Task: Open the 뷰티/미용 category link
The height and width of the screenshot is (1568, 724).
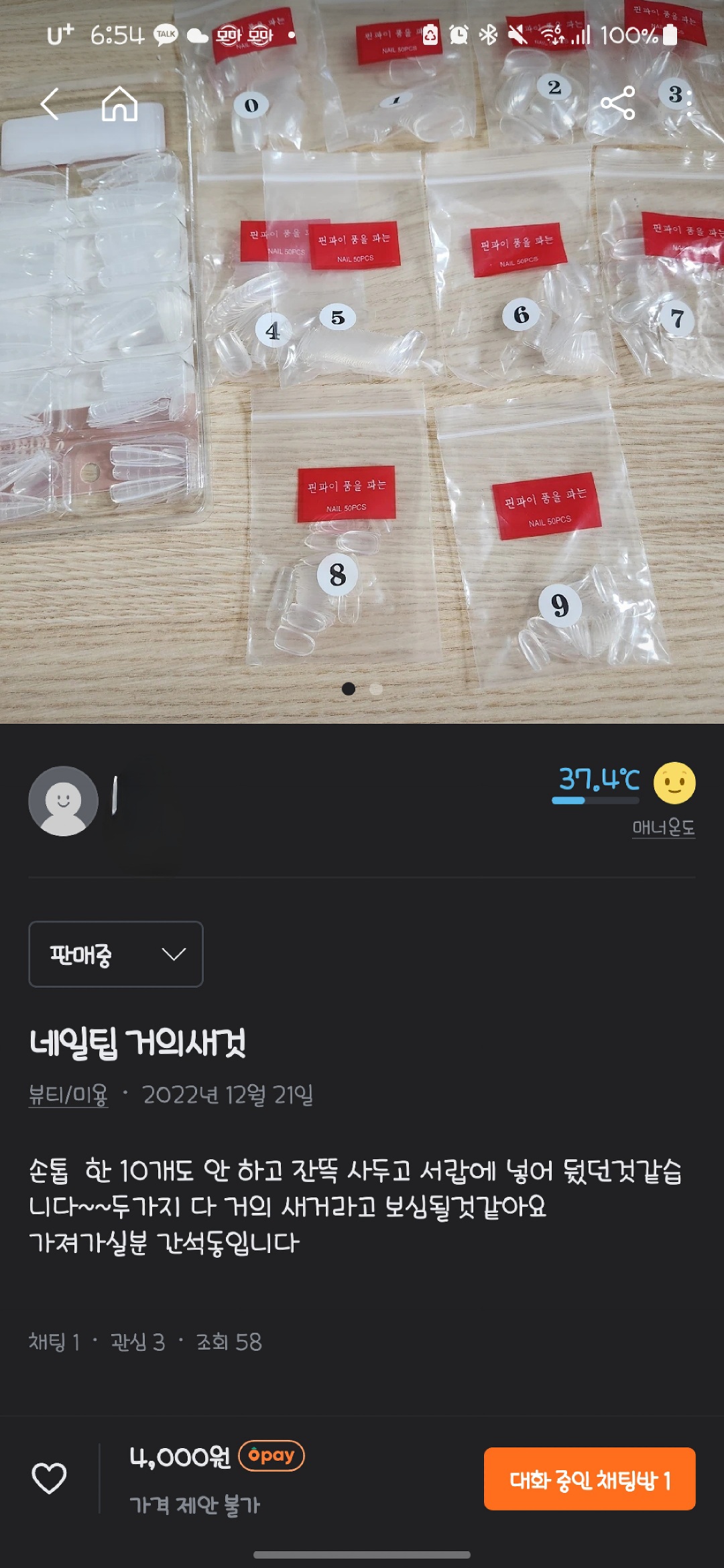Action: [x=68, y=1095]
